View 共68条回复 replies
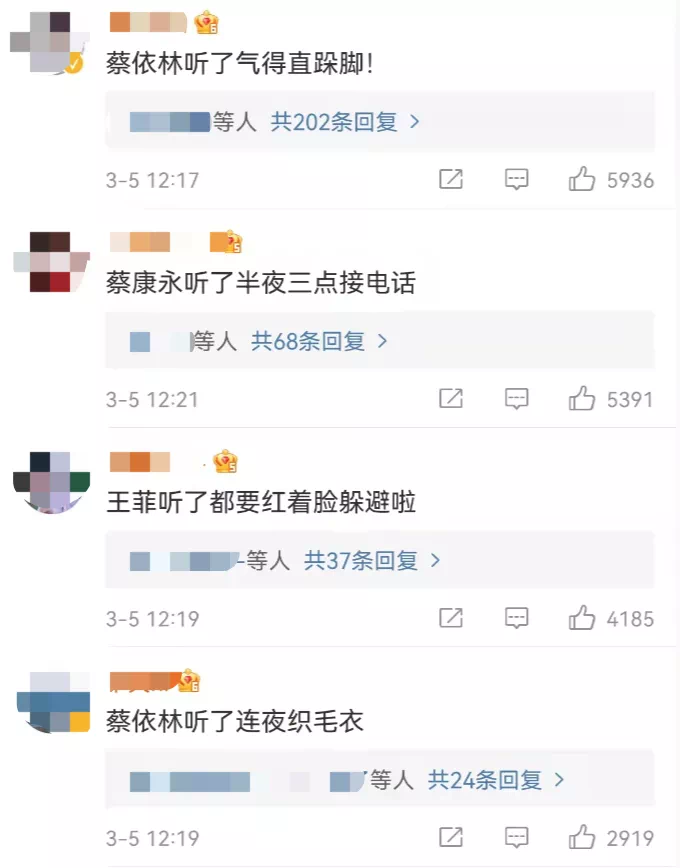Viewport: 680px width, 868px height. coord(318,341)
